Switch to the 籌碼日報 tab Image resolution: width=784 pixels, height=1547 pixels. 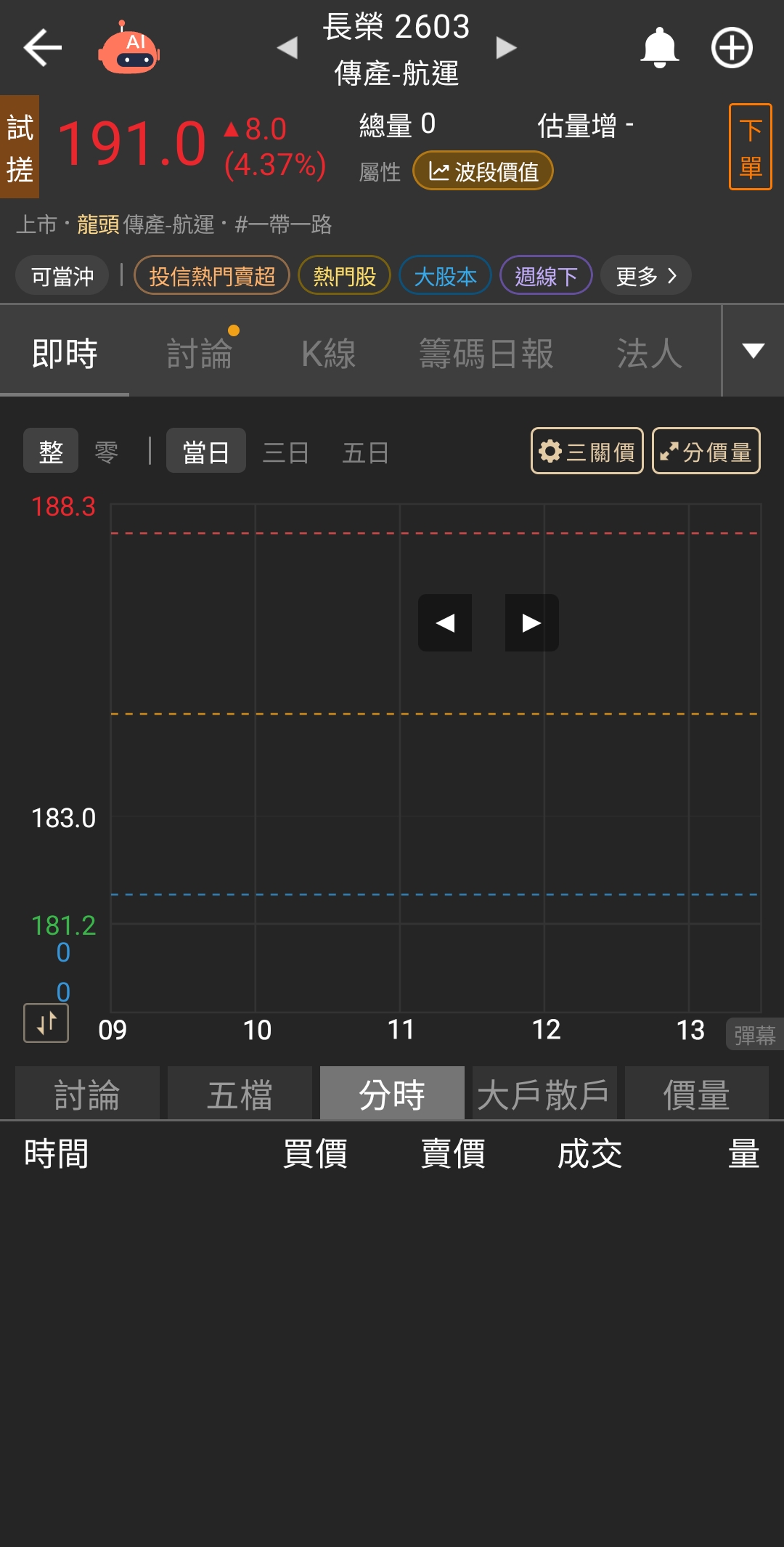coord(486,354)
